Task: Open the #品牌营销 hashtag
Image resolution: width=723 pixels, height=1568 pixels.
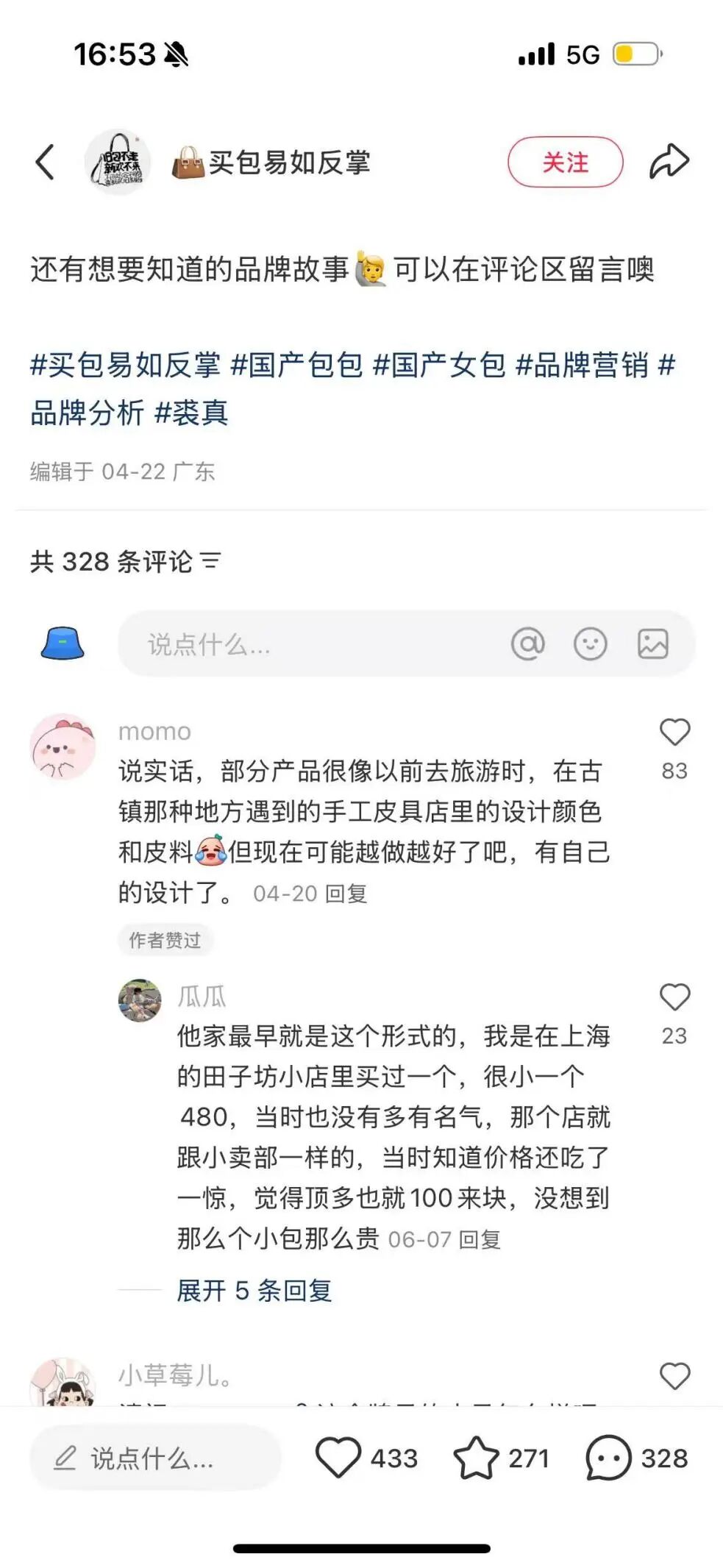Action: pyautogui.click(x=582, y=365)
